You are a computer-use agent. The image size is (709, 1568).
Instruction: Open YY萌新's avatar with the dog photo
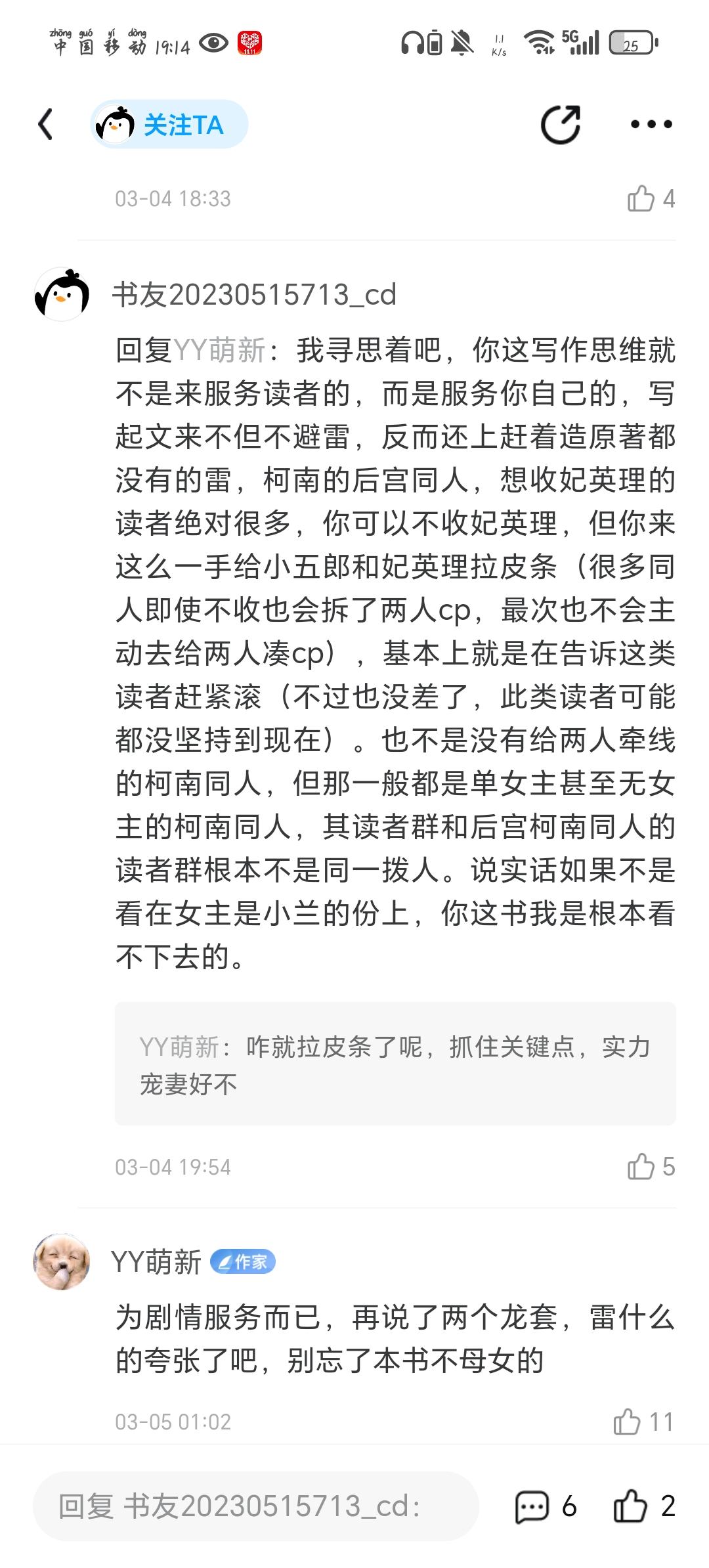(62, 1262)
